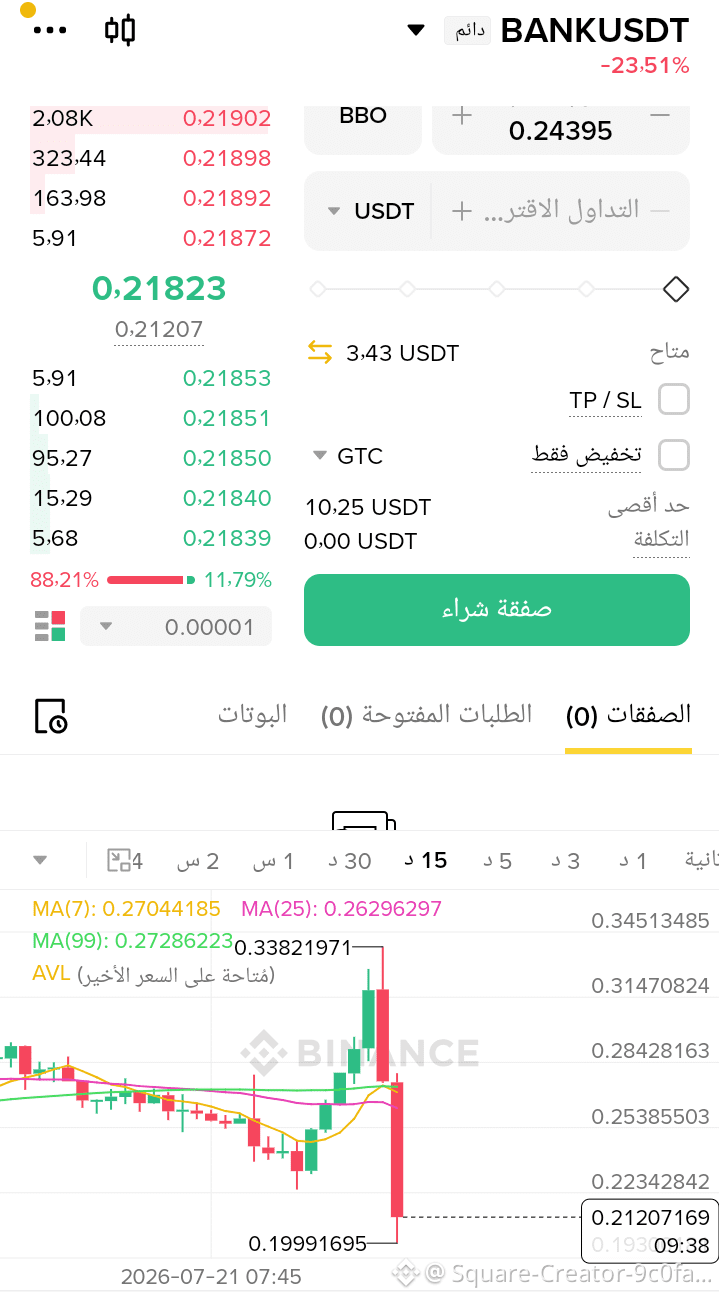Check the reduce-only تخفيض فقط box
This screenshot has width=719, height=1298.
[674, 455]
